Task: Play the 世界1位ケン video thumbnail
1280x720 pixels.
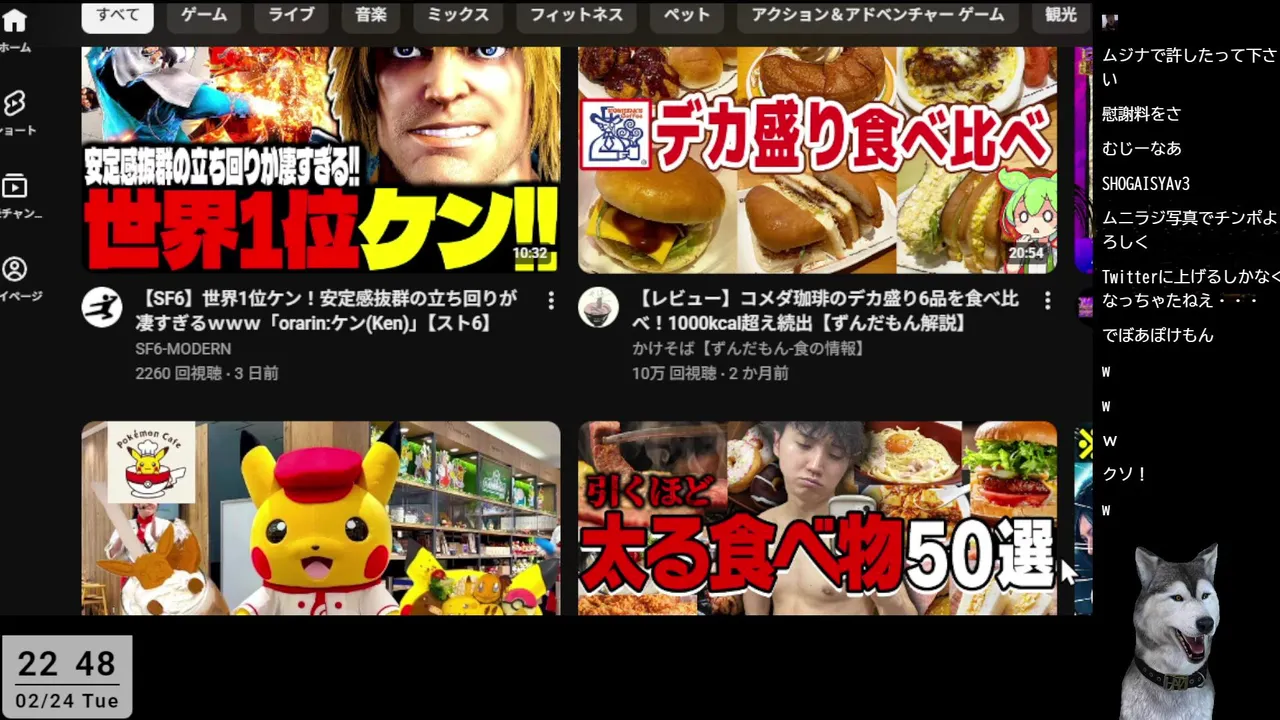Action: click(320, 158)
